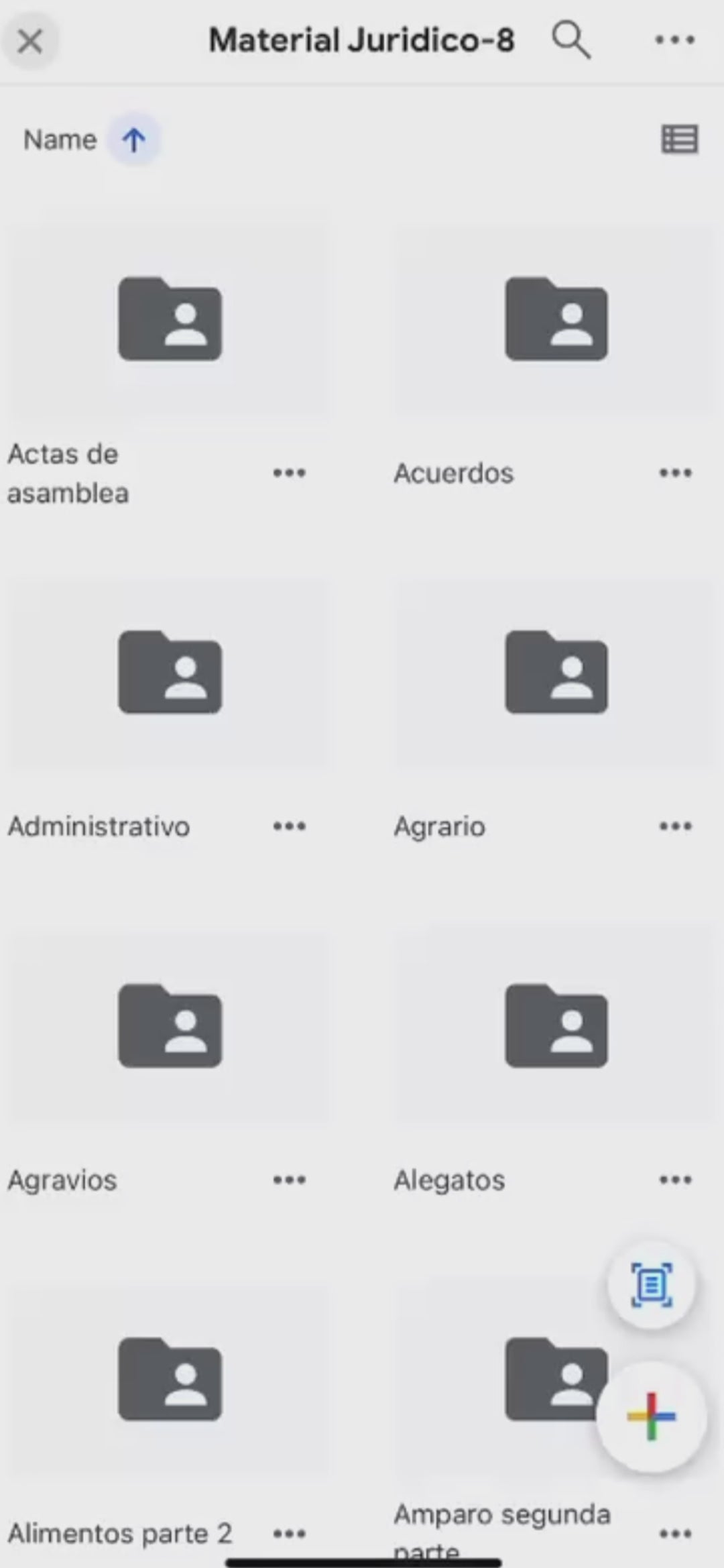Viewport: 724px width, 1568px height.
Task: Open more options for Agravios
Action: 289,1180
